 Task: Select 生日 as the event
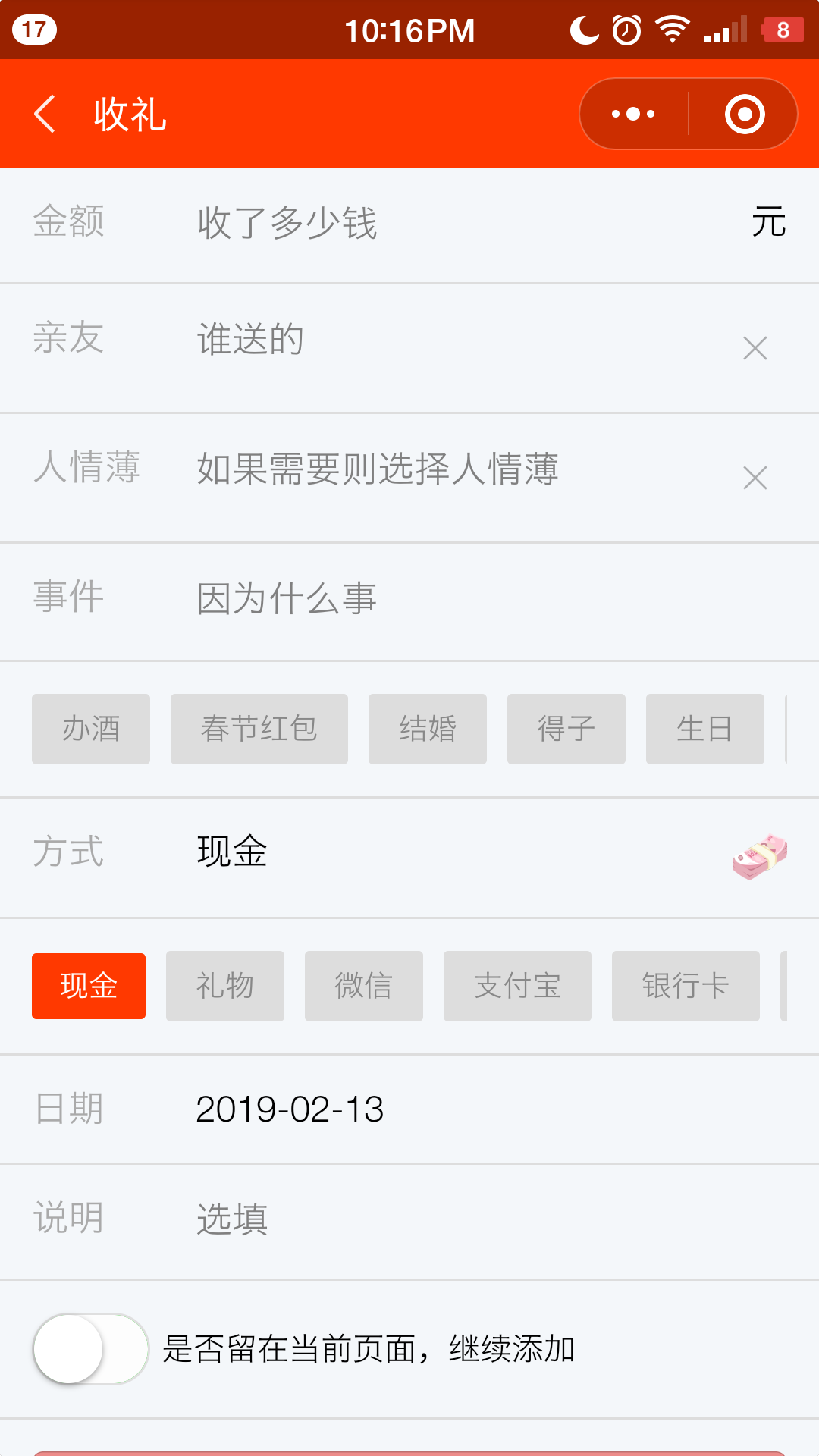tap(705, 729)
